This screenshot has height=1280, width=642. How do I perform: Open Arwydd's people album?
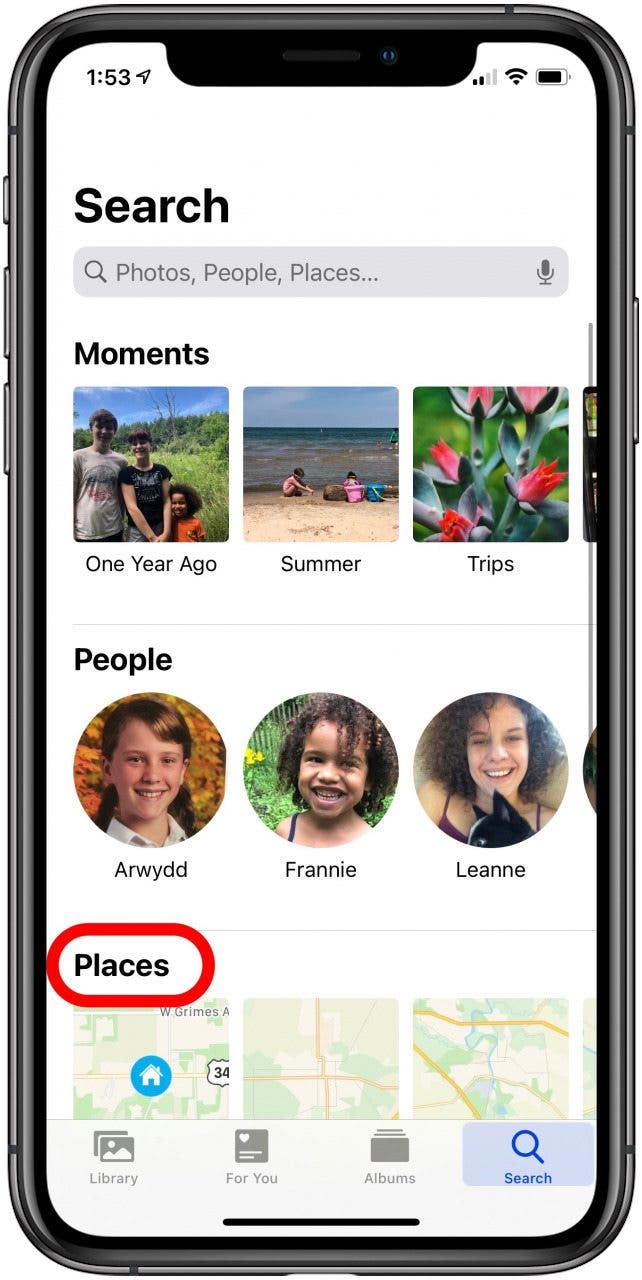[151, 770]
